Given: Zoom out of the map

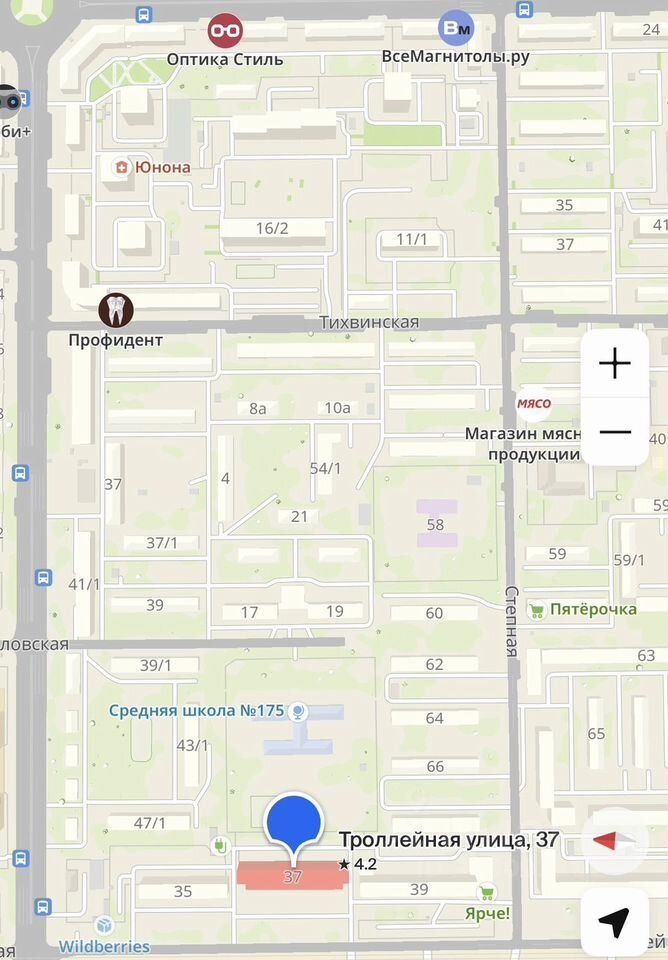Looking at the screenshot, I should 615,432.
